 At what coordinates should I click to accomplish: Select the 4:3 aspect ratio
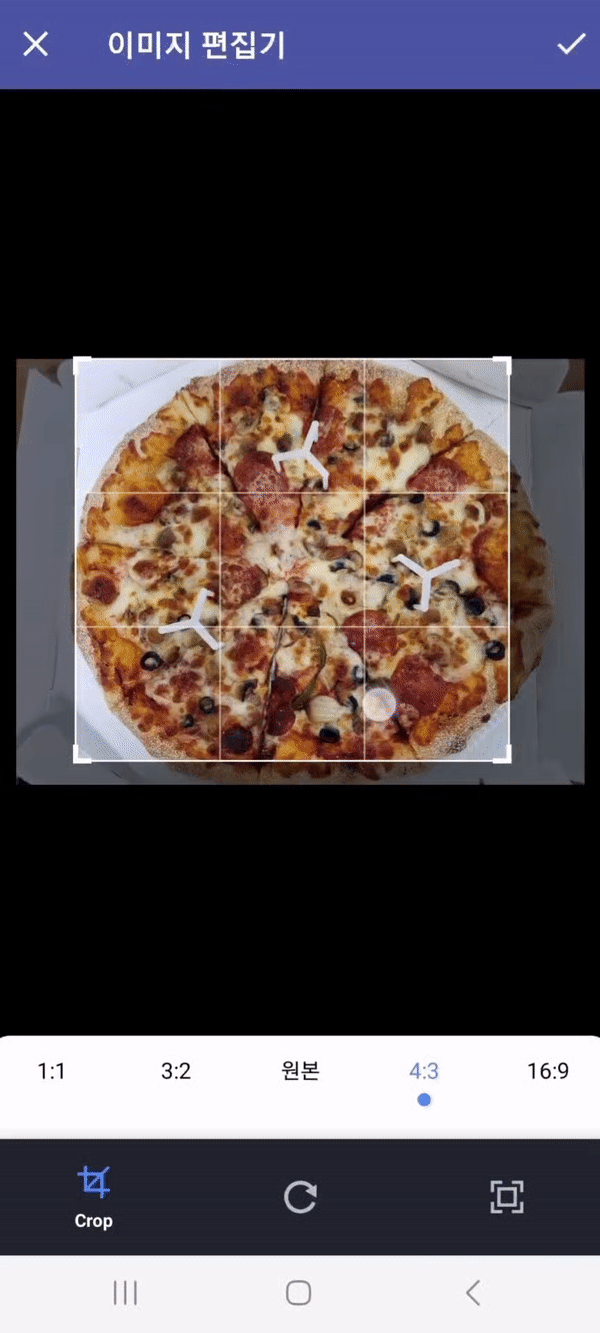coord(424,1072)
